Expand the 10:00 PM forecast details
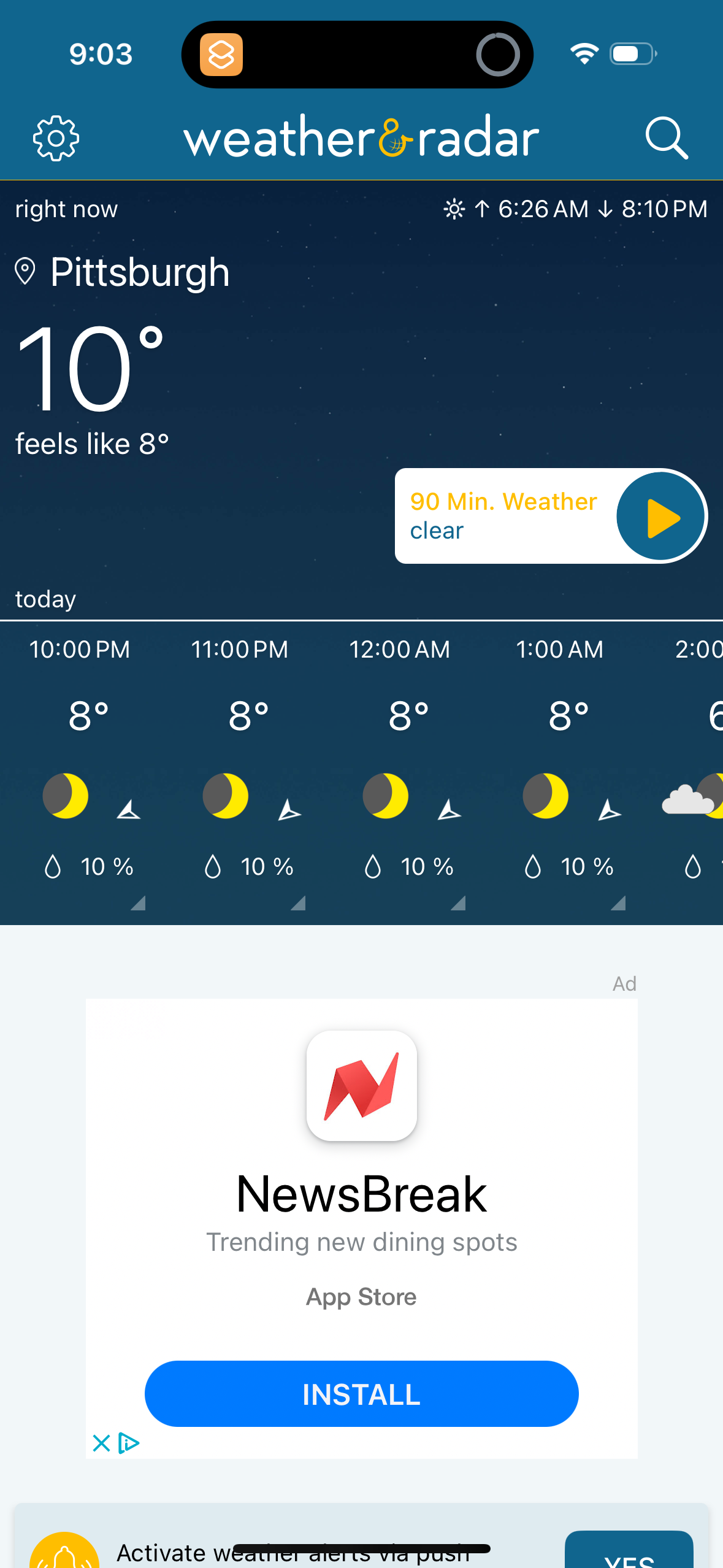Viewport: 723px width, 1568px height. (136, 904)
